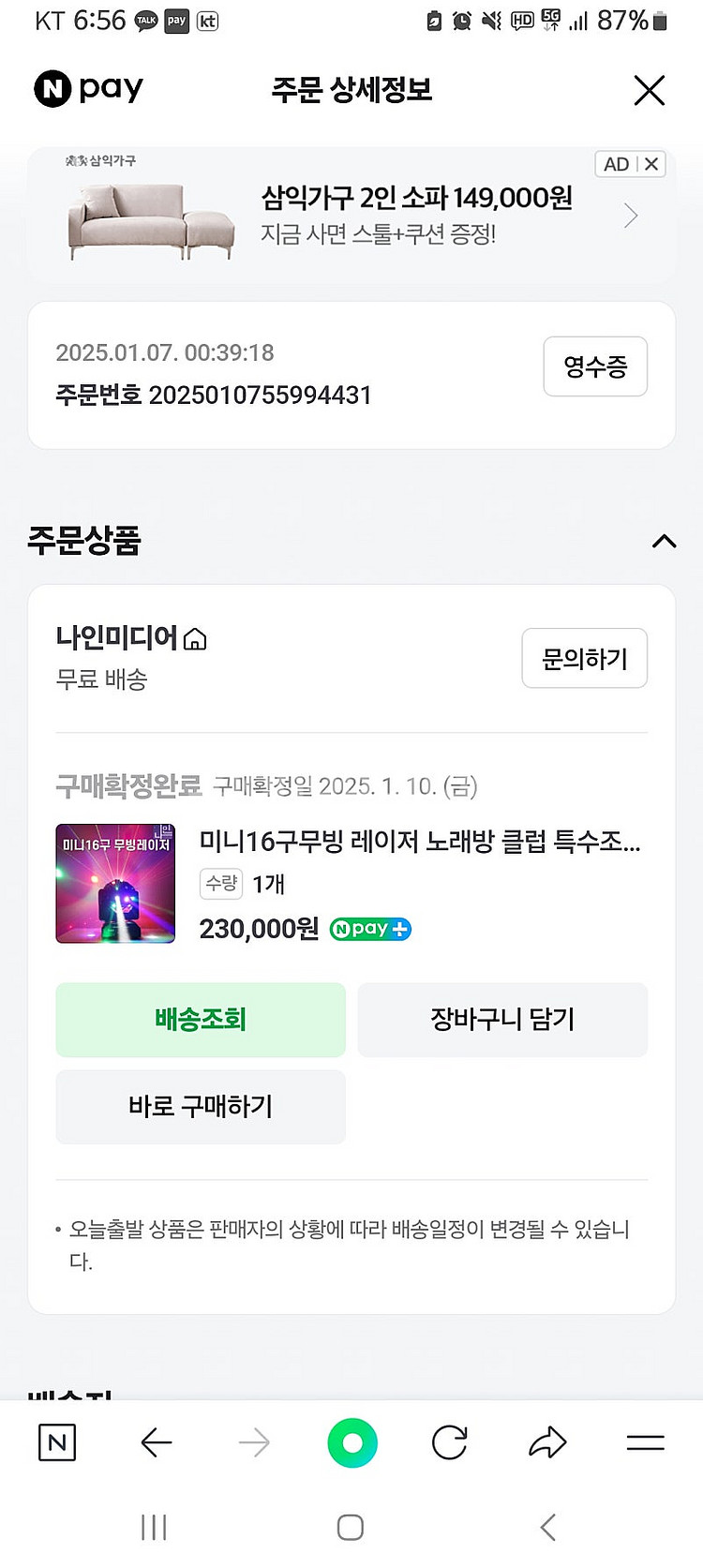Tap the N Pay logo
This screenshot has height=1568, width=703.
pos(88,88)
